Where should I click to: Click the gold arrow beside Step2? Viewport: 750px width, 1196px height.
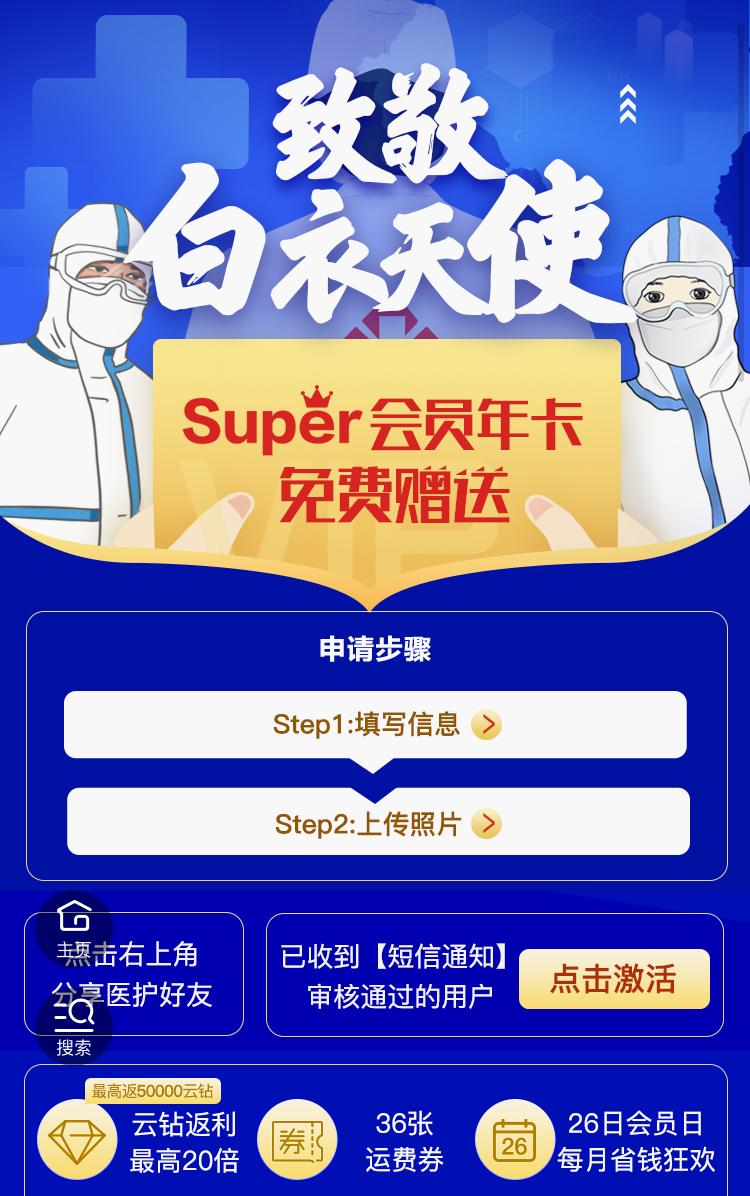(x=487, y=822)
